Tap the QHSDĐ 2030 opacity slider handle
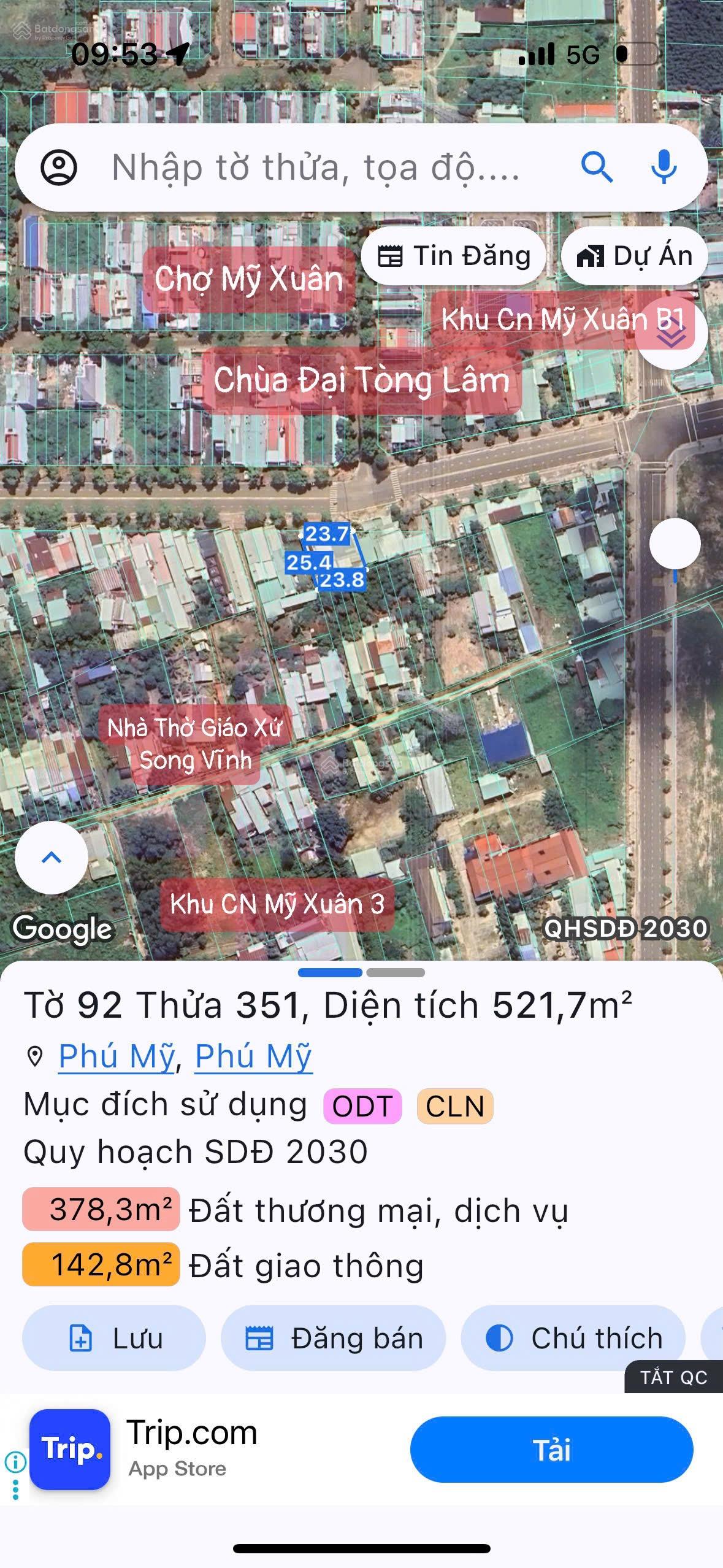Screen dimensions: 723x1568 point(675,544)
